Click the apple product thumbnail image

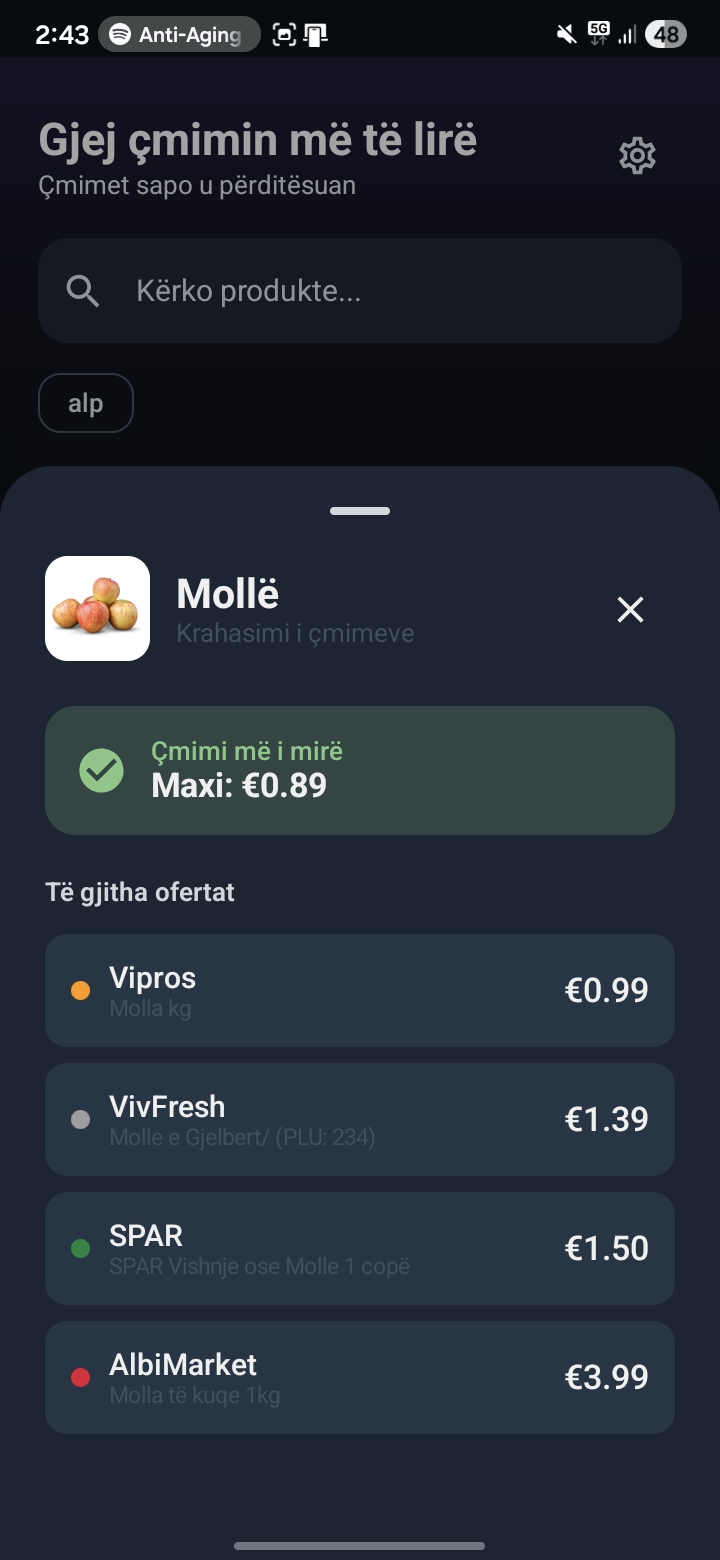pos(97,608)
